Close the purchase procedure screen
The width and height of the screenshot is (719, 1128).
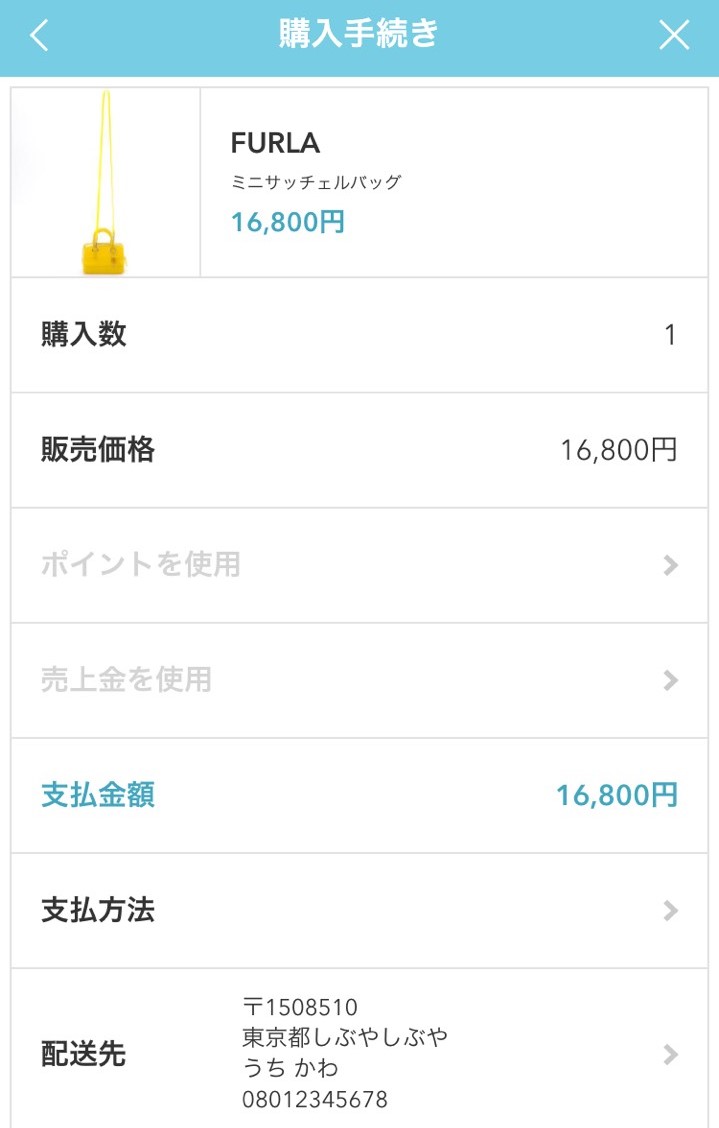(675, 36)
